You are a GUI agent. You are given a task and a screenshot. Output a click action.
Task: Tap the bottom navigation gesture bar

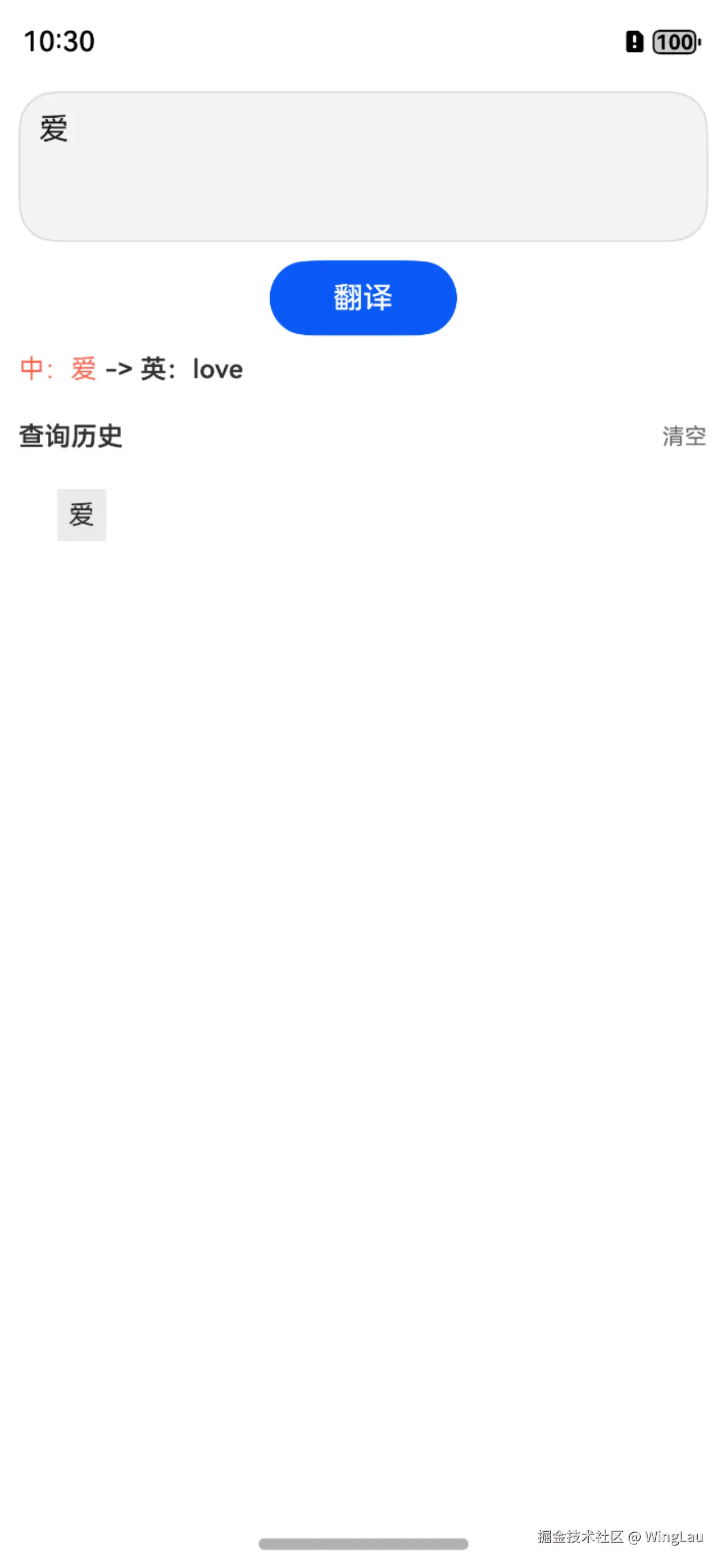tap(362, 1544)
